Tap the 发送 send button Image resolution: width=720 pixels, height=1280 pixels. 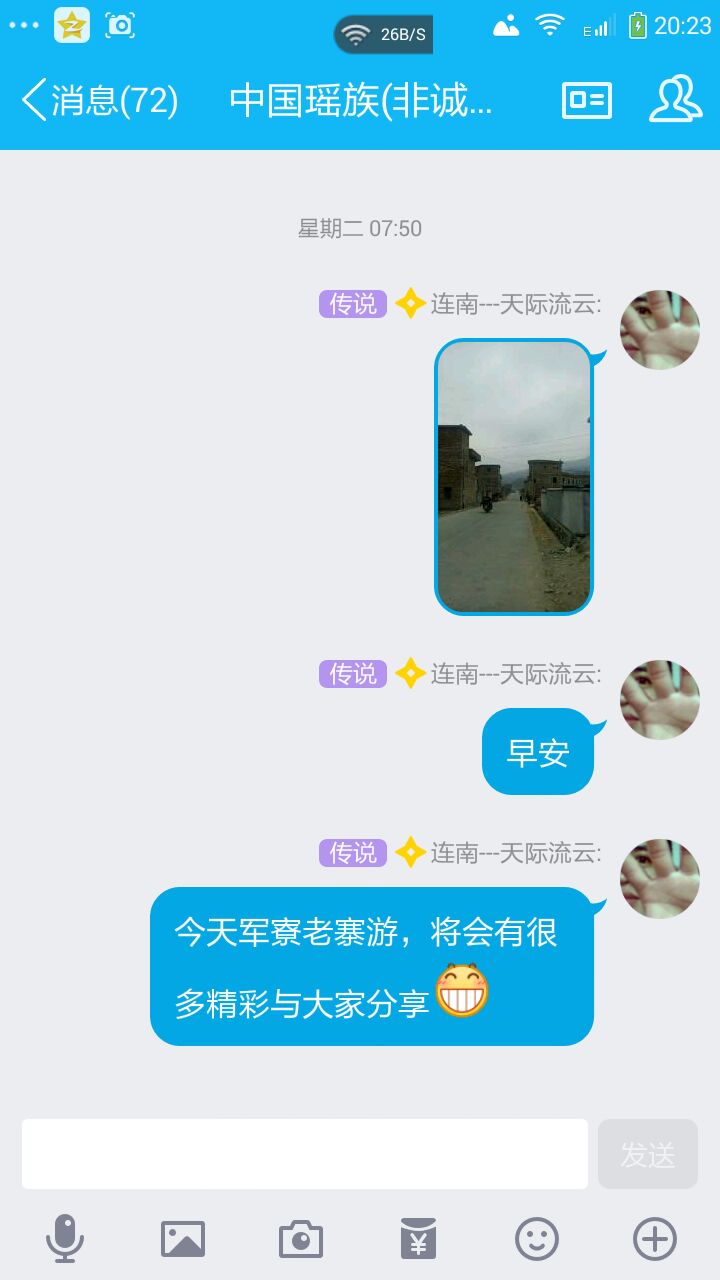click(x=647, y=1154)
